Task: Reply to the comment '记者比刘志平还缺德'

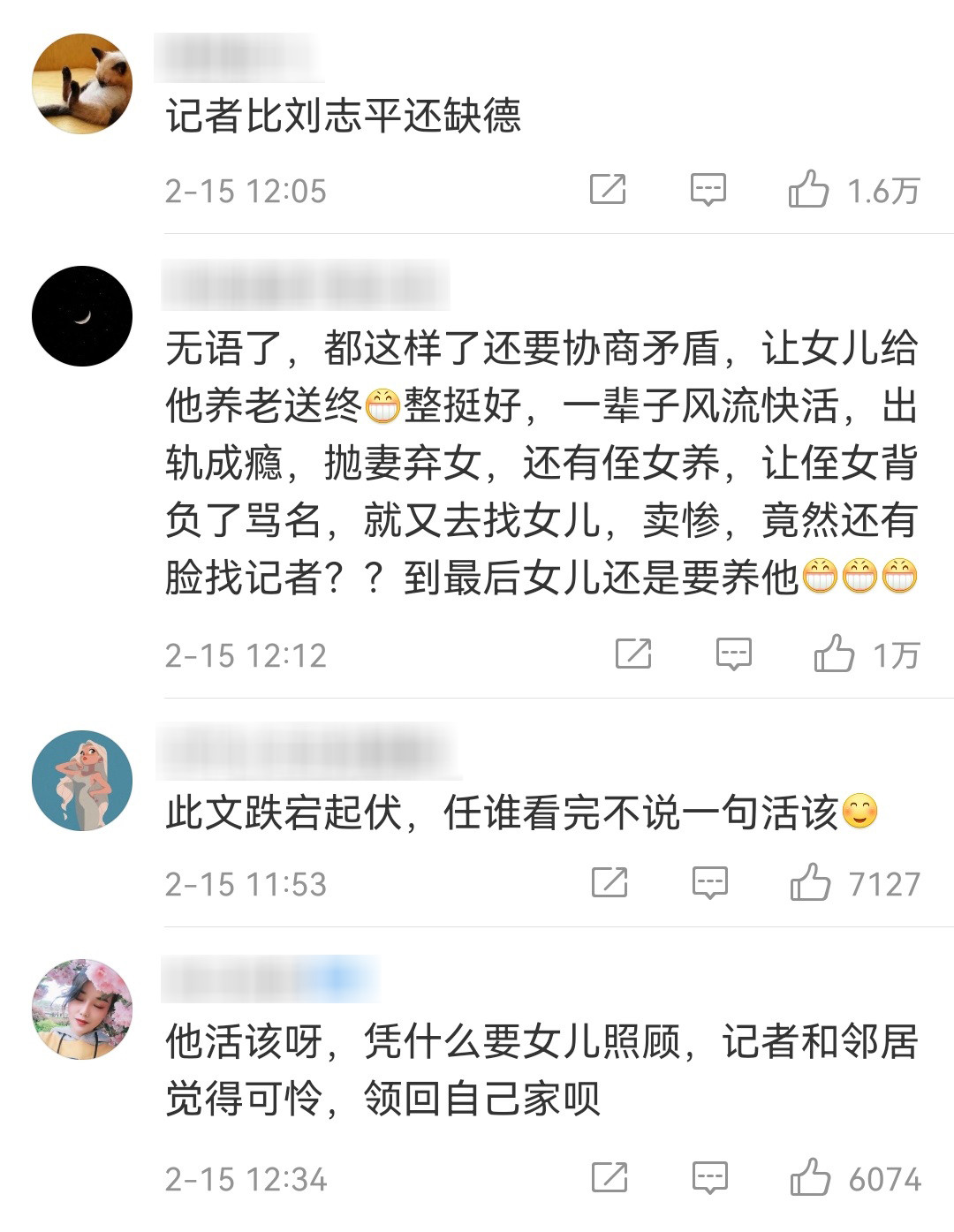Action: point(708,189)
